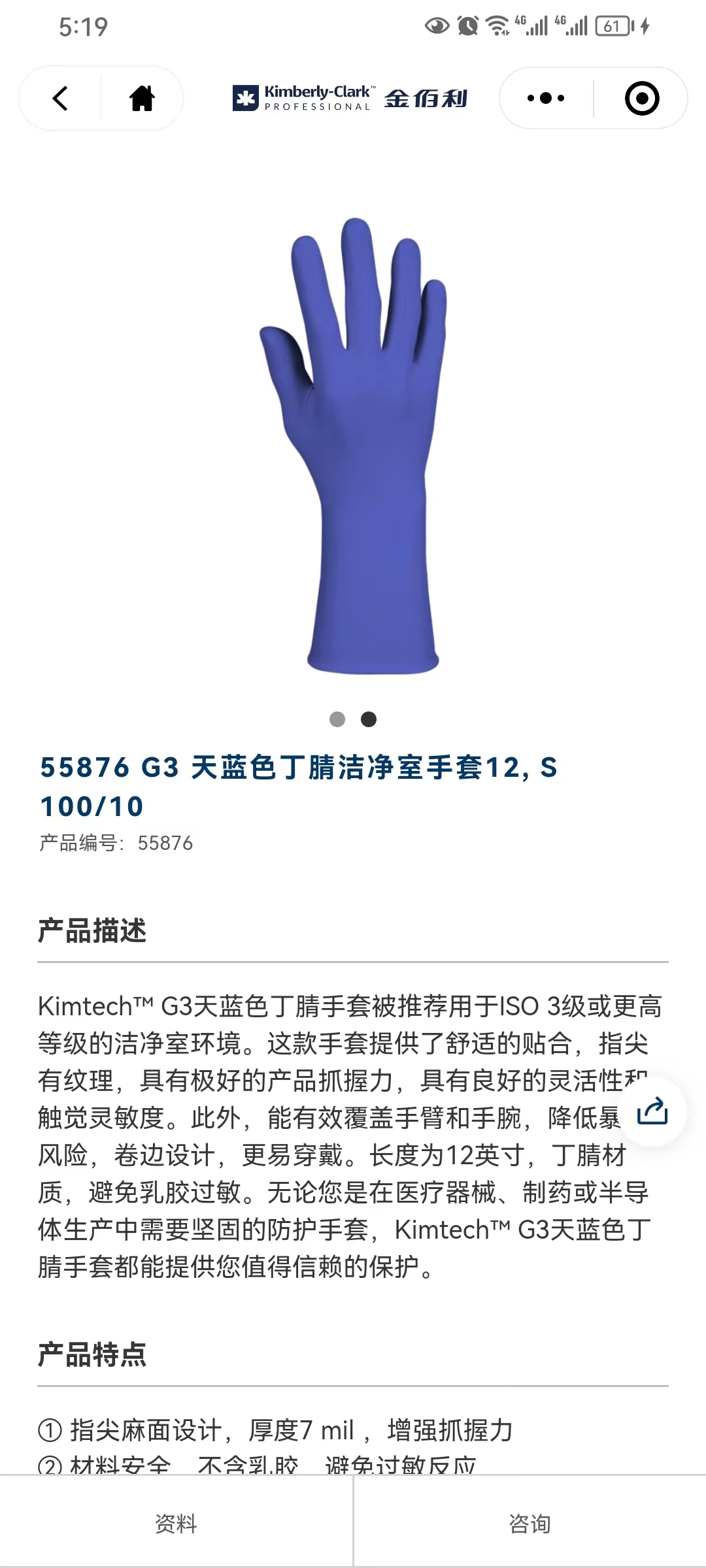
Task: Return to the mini program home
Action: [142, 99]
